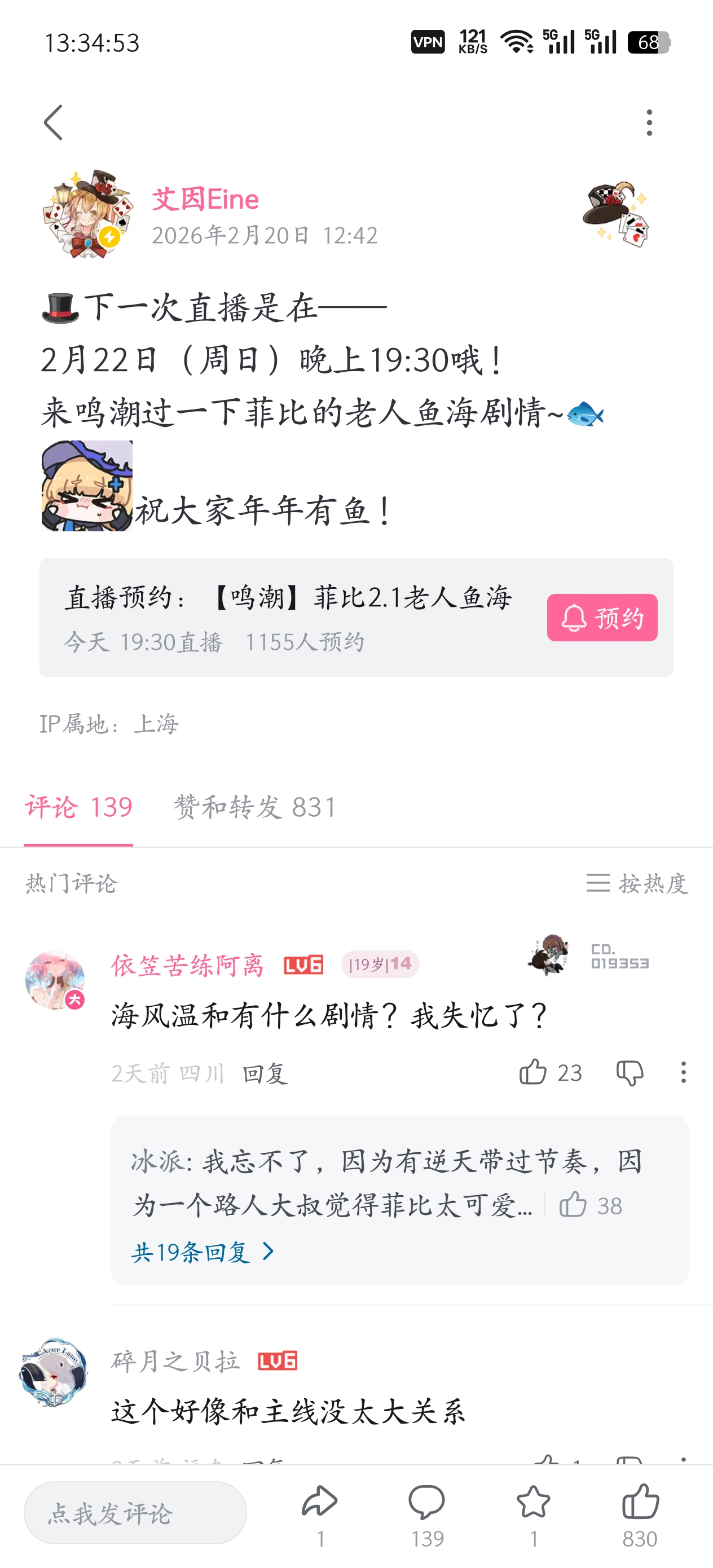Like 冰派's reply with 38 likes
Screen dimensions: 713x1568
pyautogui.click(x=590, y=1205)
